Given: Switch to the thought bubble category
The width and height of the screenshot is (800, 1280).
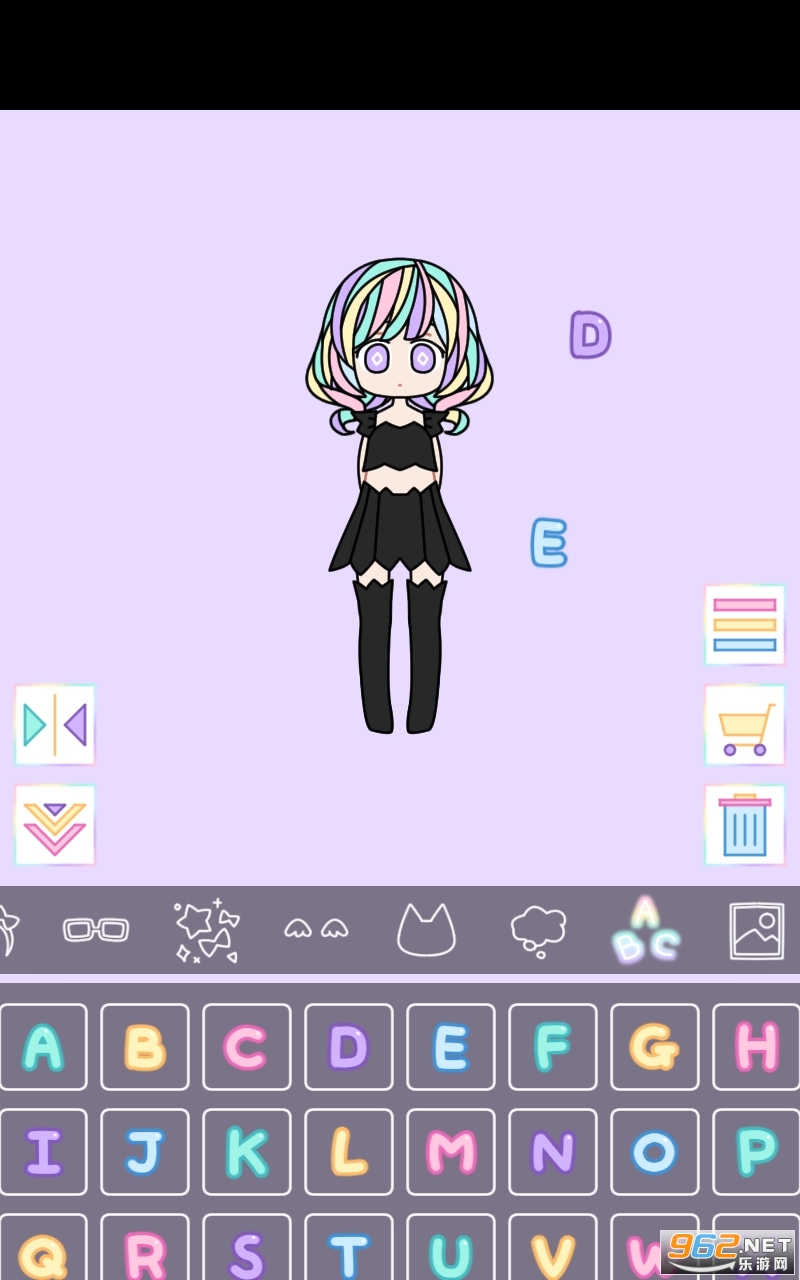Looking at the screenshot, I should click(x=538, y=930).
